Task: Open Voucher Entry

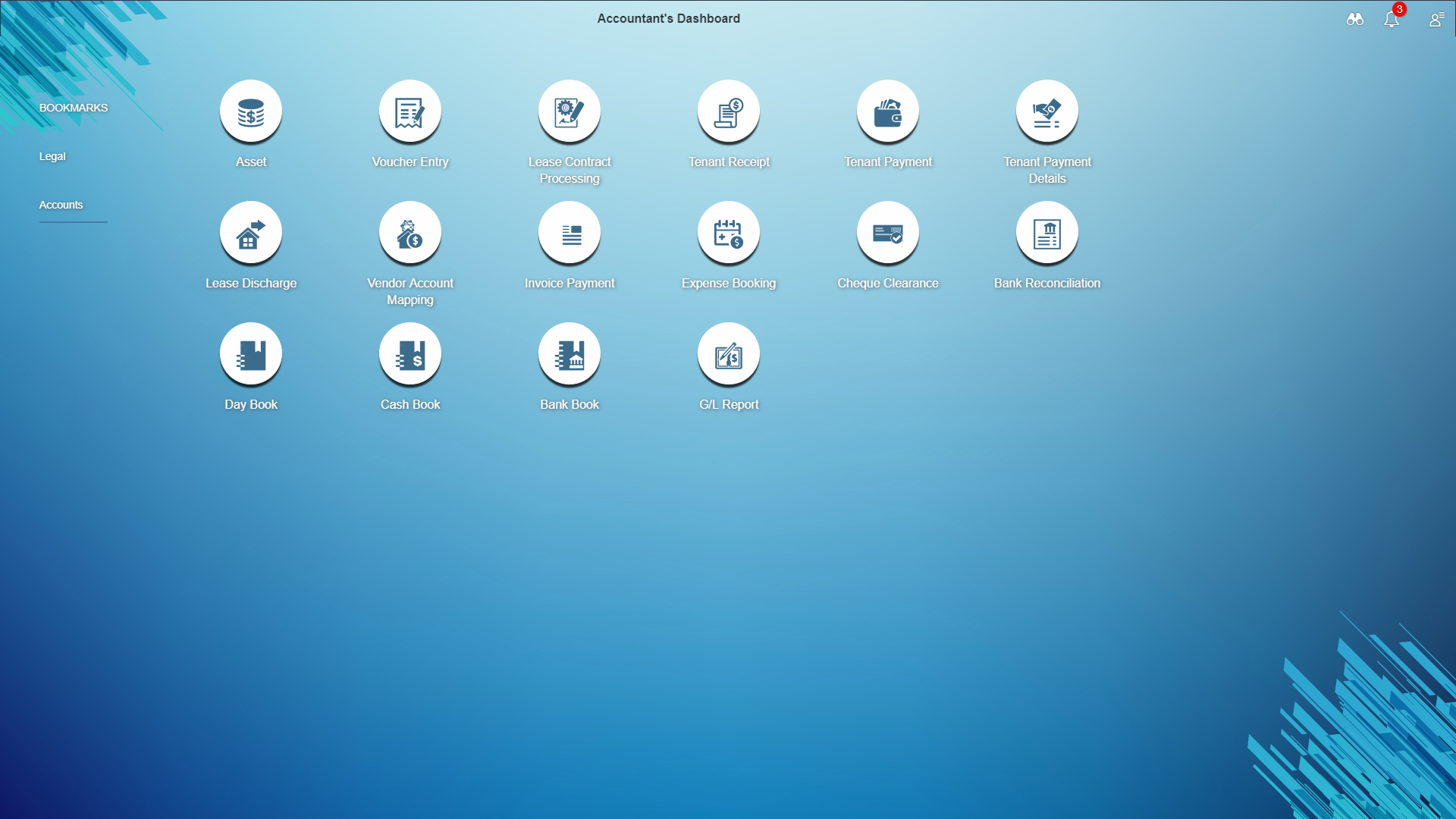Action: point(410,111)
